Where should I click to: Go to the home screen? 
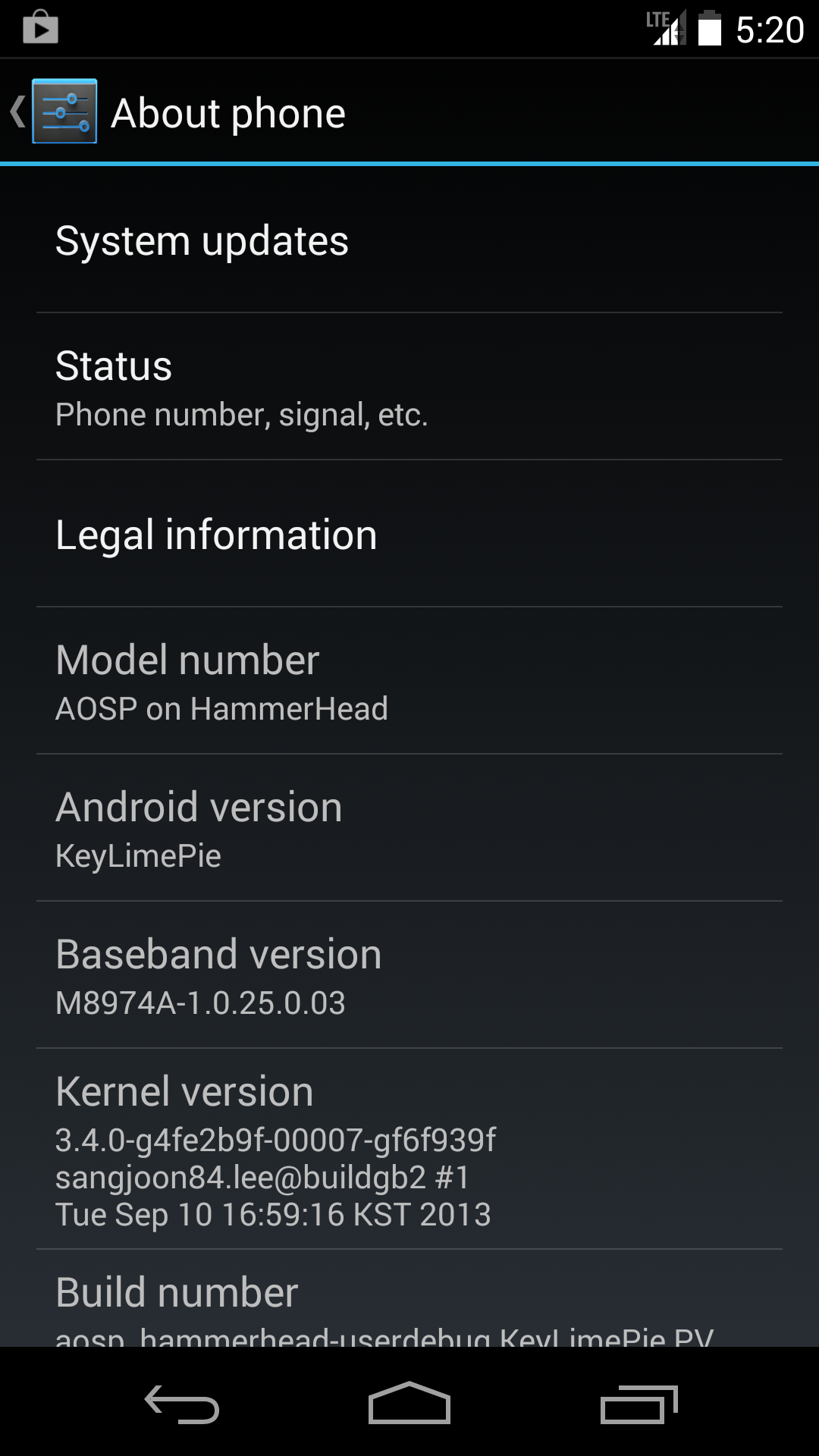coord(409,1404)
